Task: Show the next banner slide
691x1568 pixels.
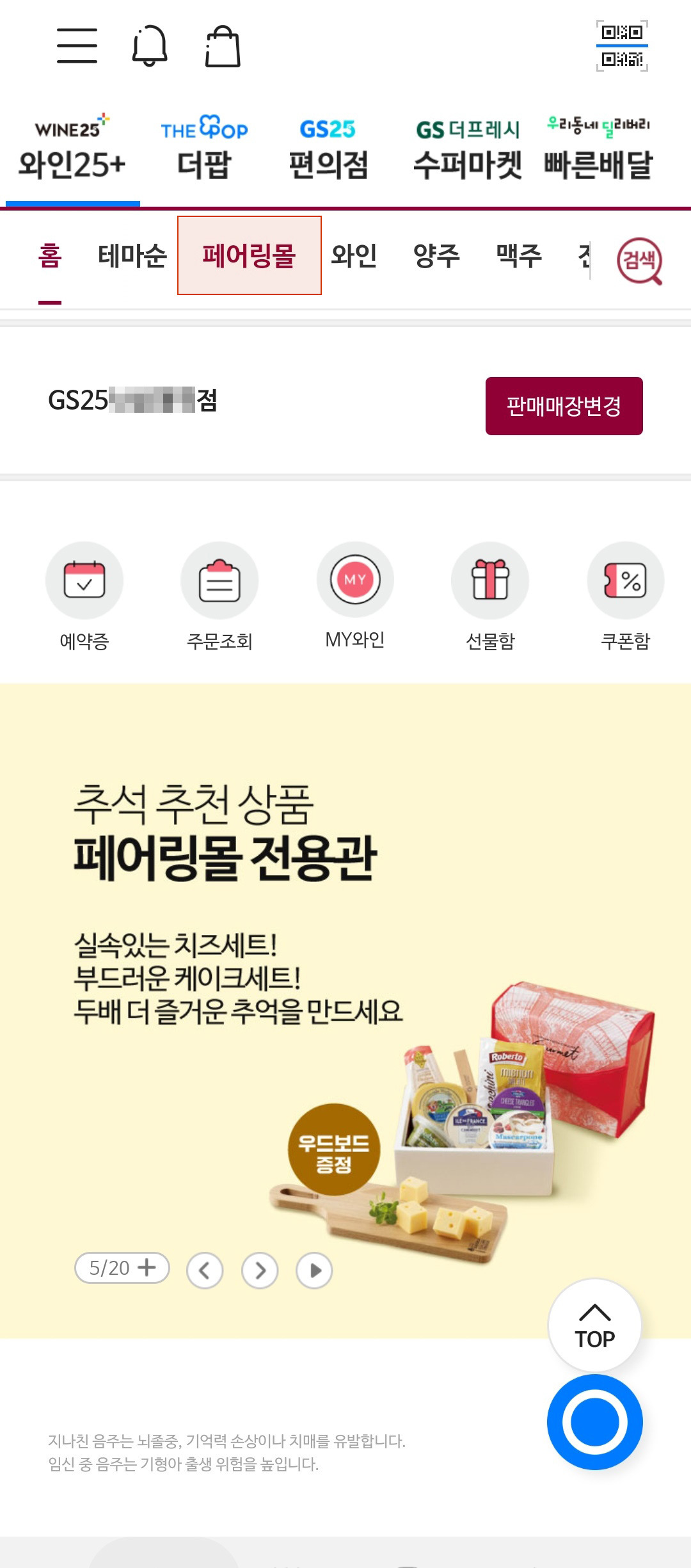Action: 259,1271
